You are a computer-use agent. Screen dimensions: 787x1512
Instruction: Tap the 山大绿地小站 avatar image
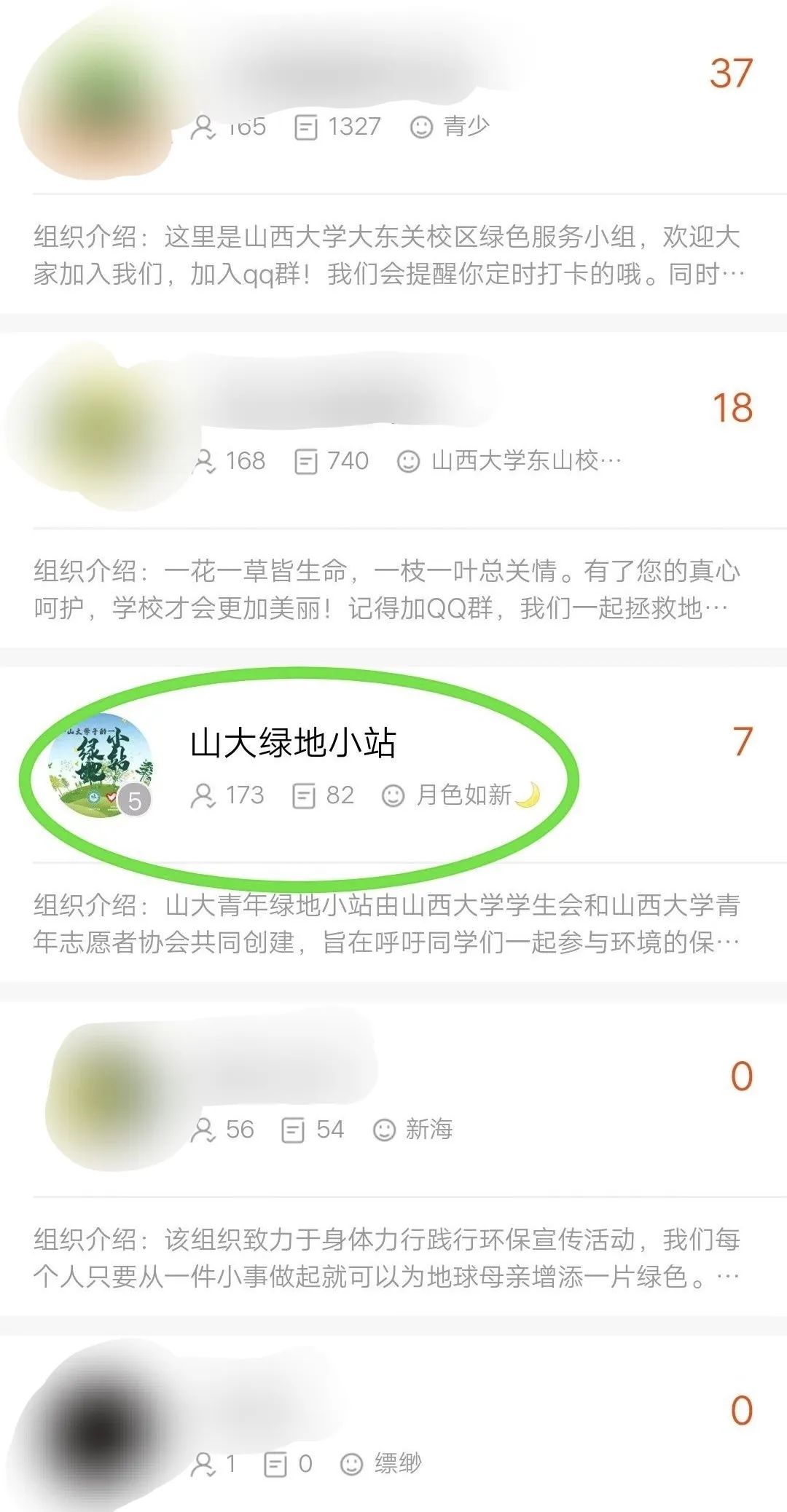pyautogui.click(x=100, y=765)
